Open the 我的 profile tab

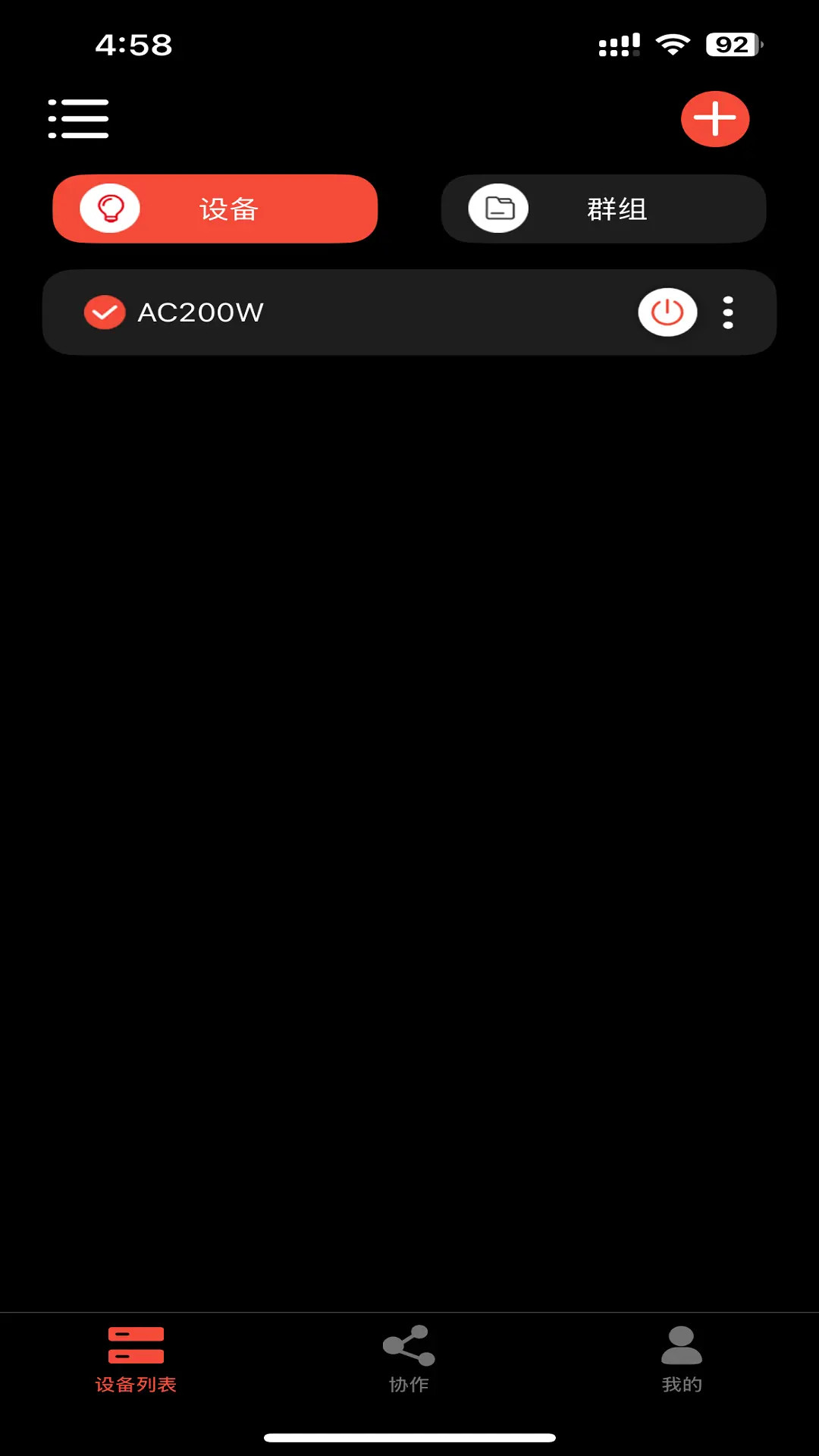coord(682,1359)
